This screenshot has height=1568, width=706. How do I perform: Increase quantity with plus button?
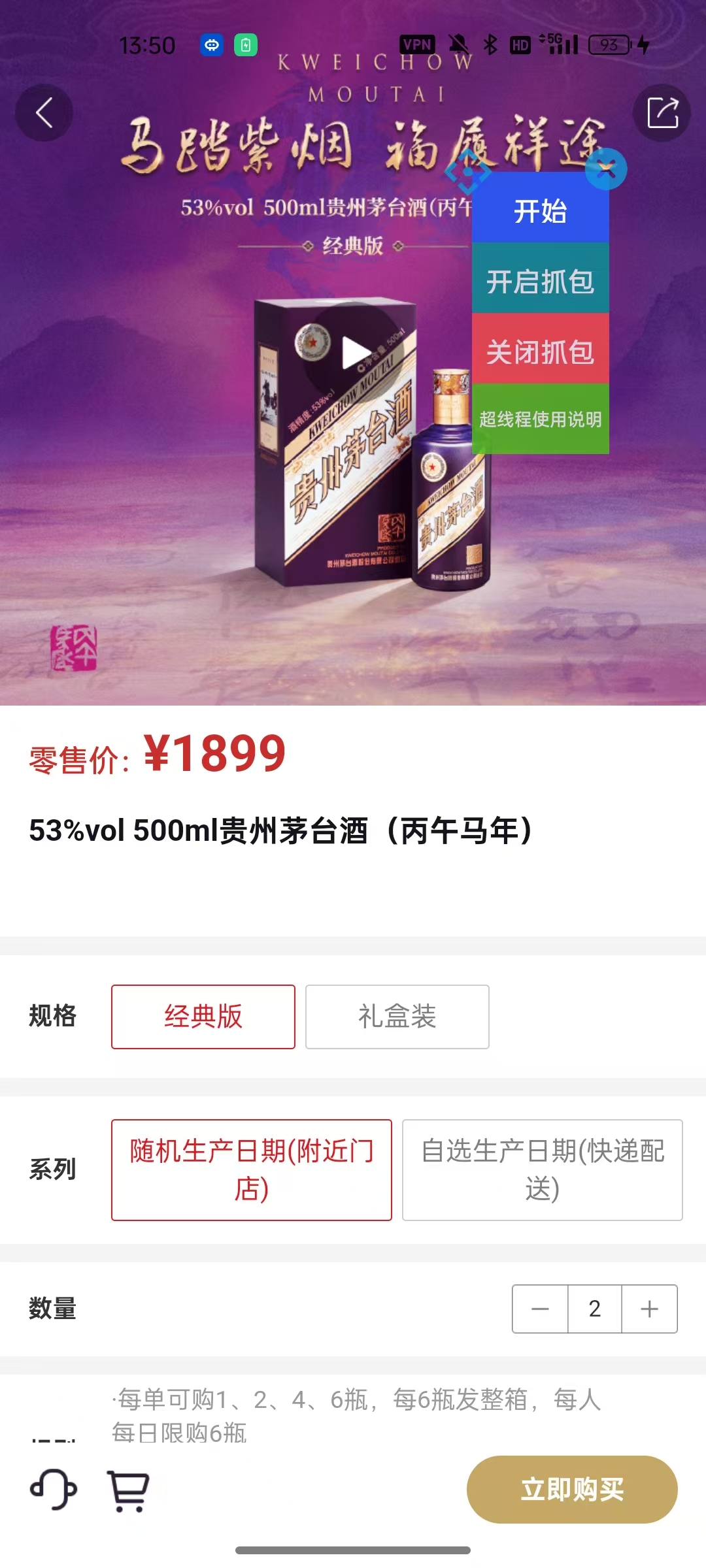point(649,1309)
